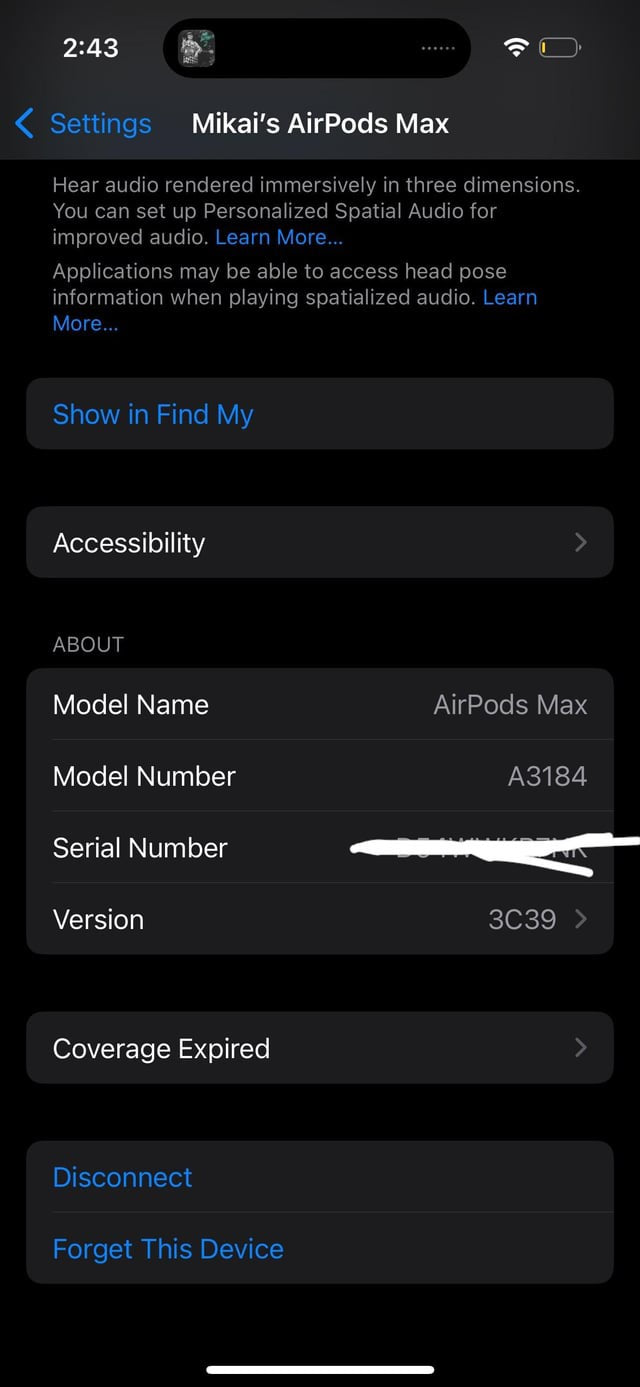Open Learn More about Personalized Spatial Audio

click(x=279, y=238)
